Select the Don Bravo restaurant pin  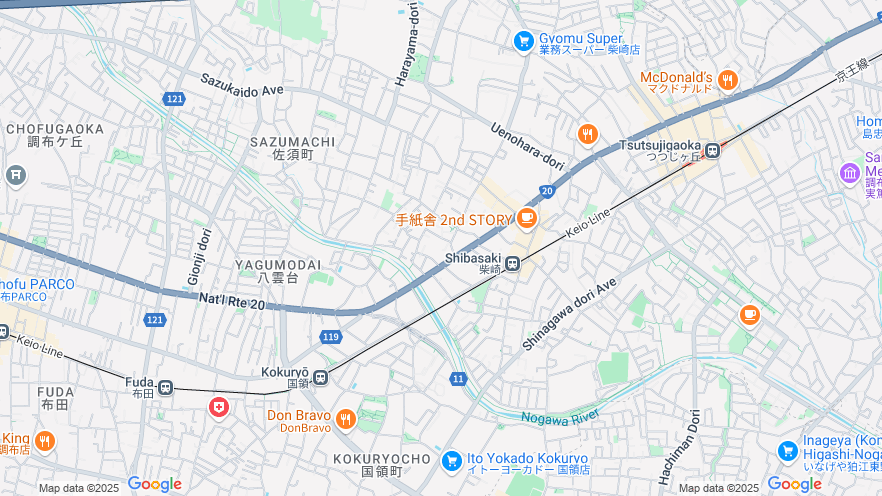tap(345, 419)
